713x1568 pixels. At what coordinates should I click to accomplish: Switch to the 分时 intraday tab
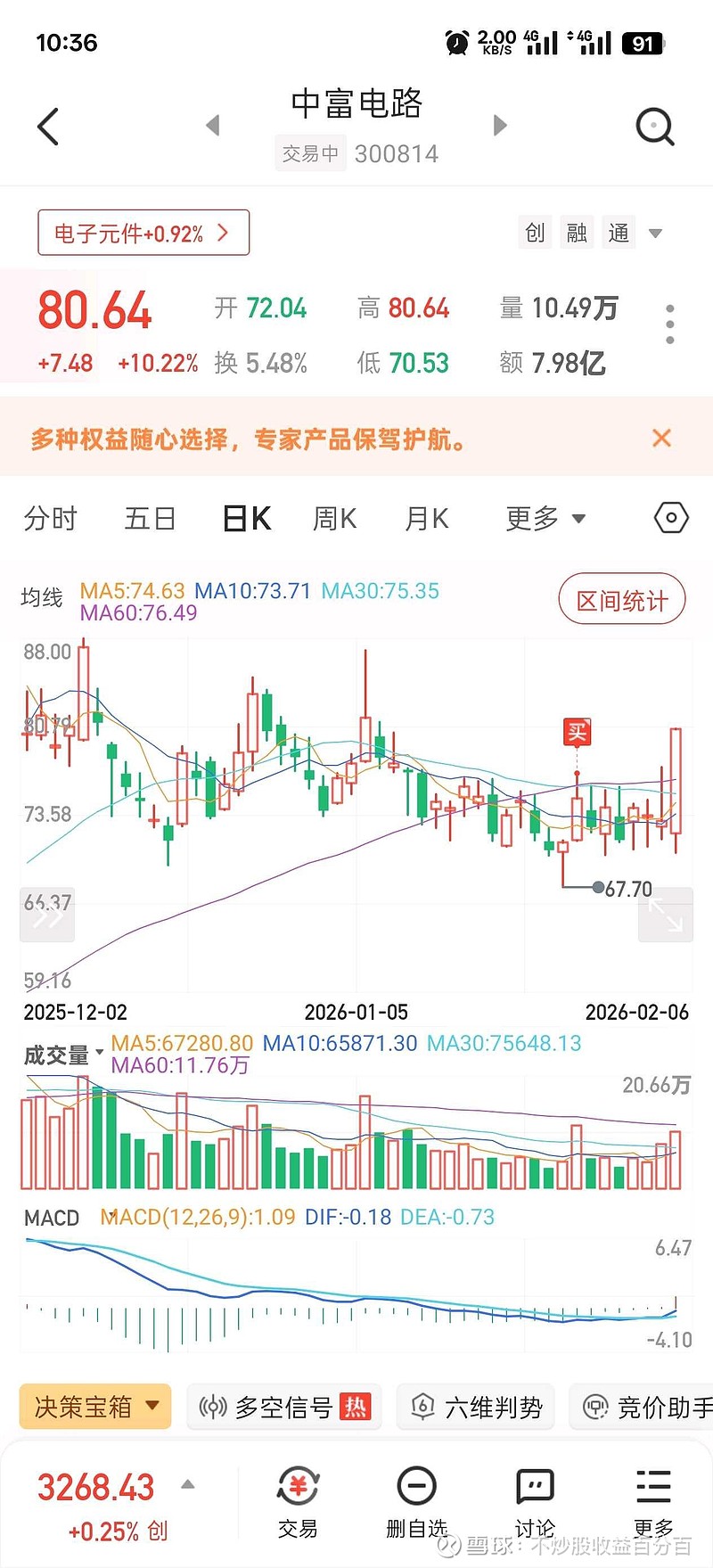[x=51, y=517]
